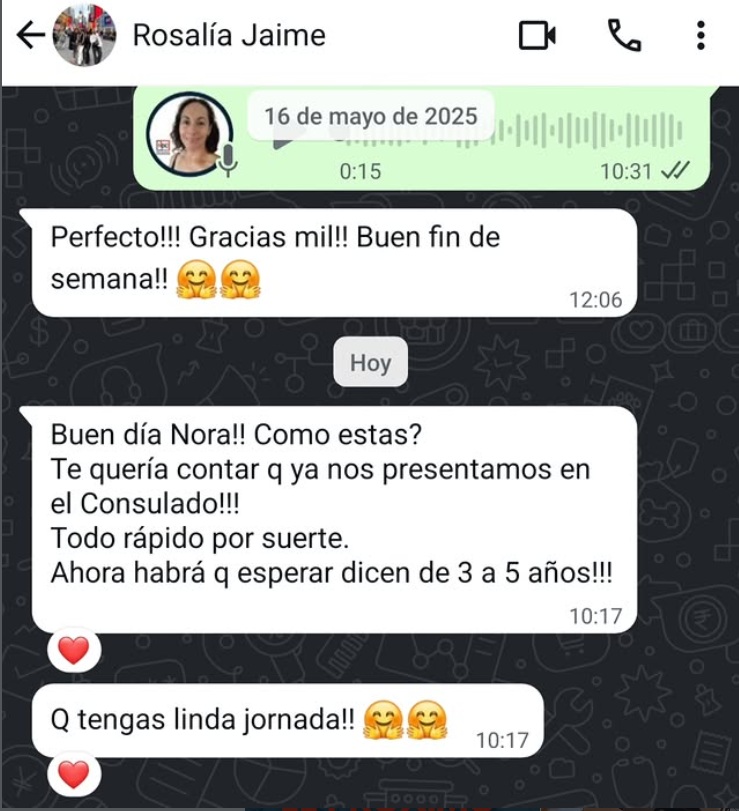The image size is (739, 811).
Task: Tap the Hoy date divider
Action: 369,363
